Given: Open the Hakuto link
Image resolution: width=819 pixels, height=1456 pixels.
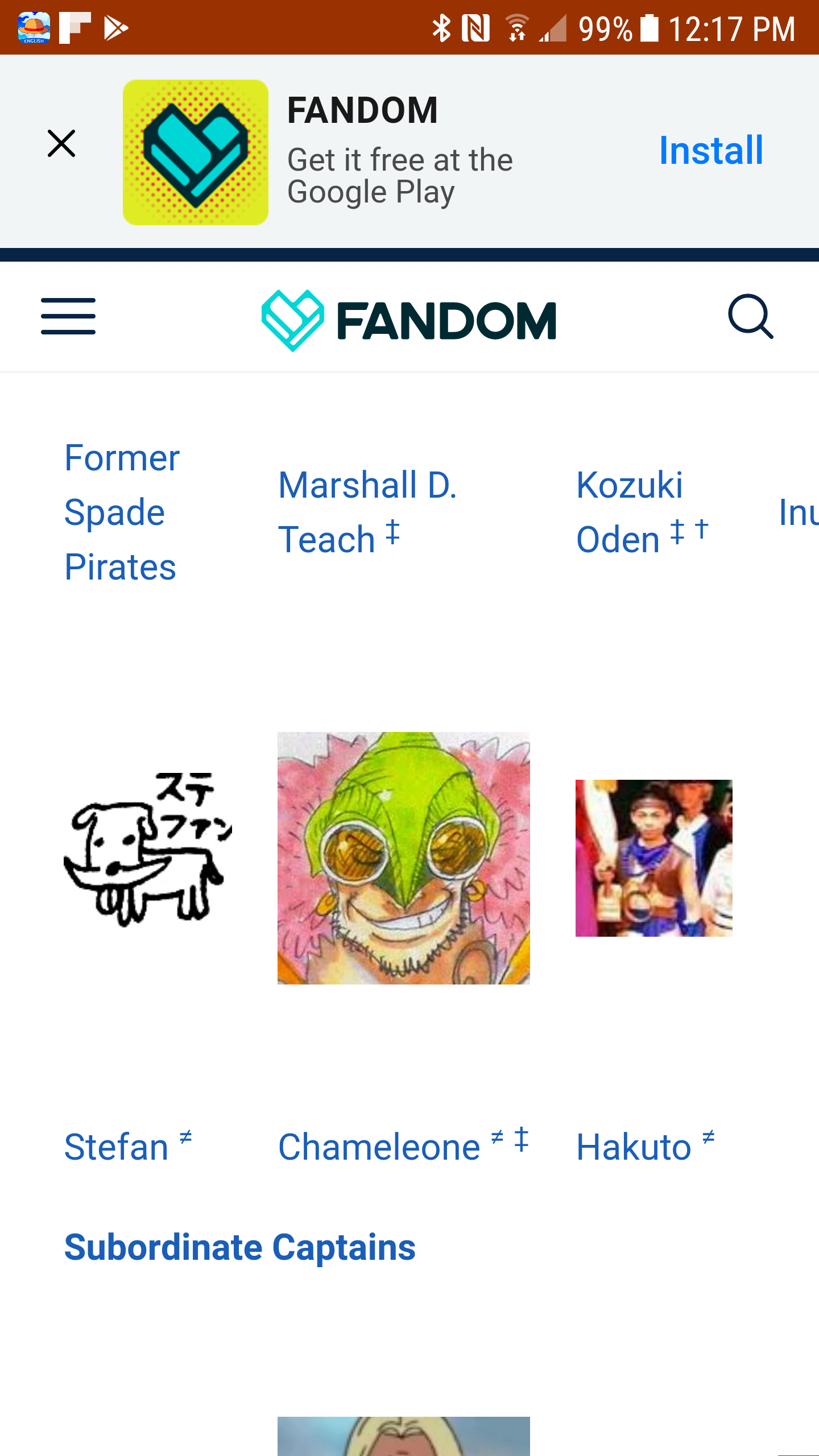Looking at the screenshot, I should coord(634,1147).
